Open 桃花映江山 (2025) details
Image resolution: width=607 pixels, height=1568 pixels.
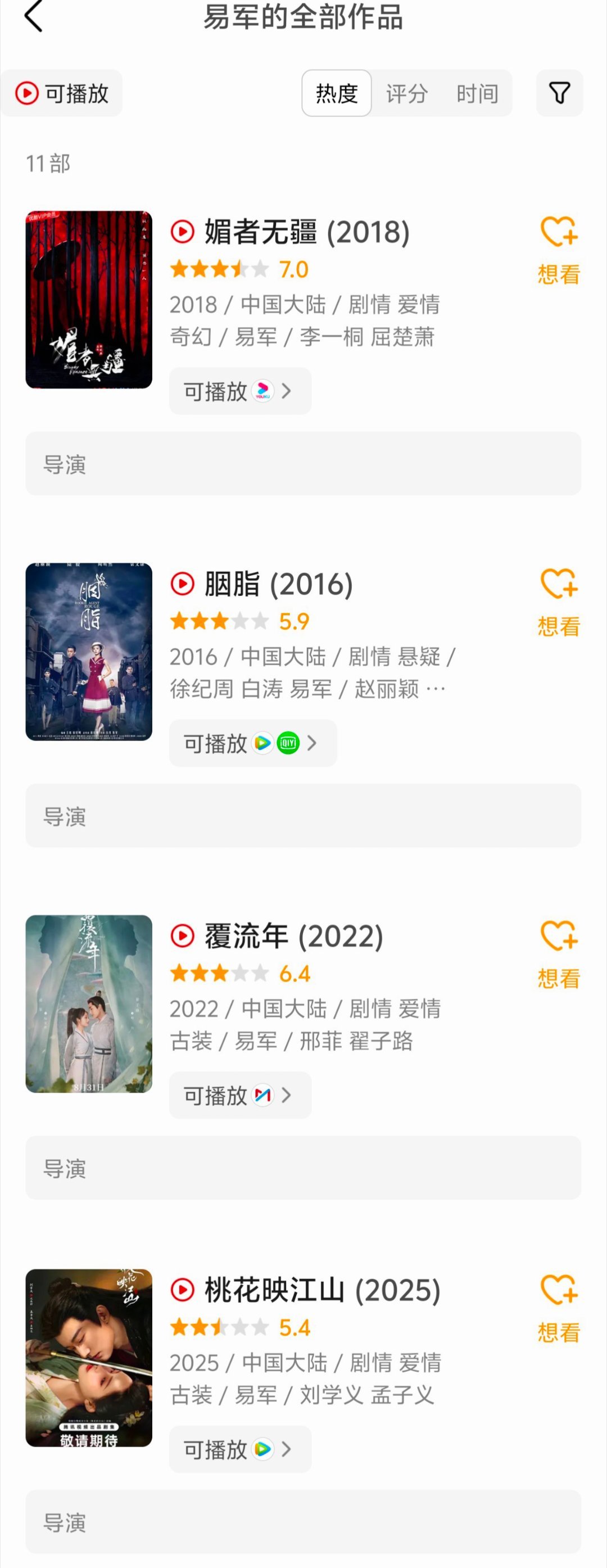click(321, 1290)
